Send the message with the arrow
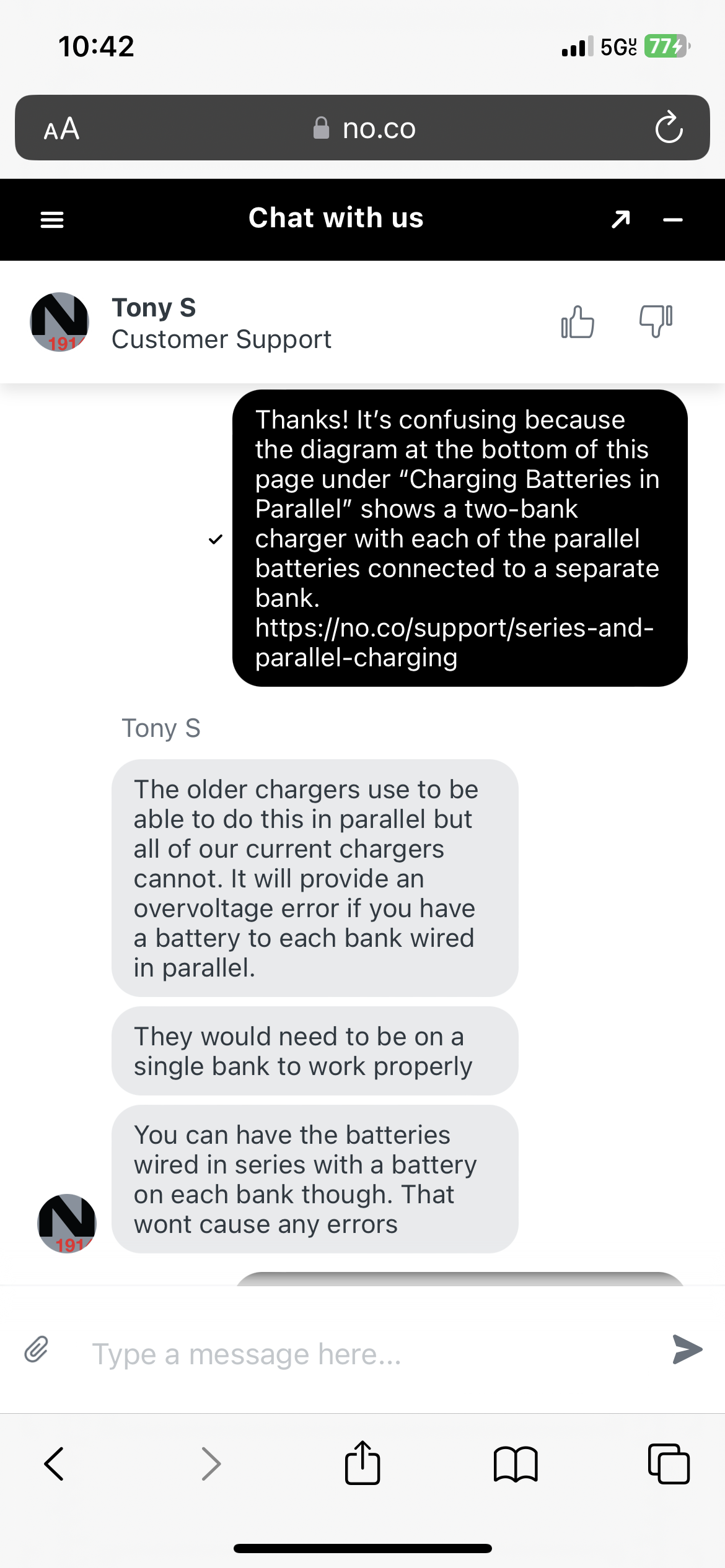Viewport: 725px width, 1568px height. 687,1349
